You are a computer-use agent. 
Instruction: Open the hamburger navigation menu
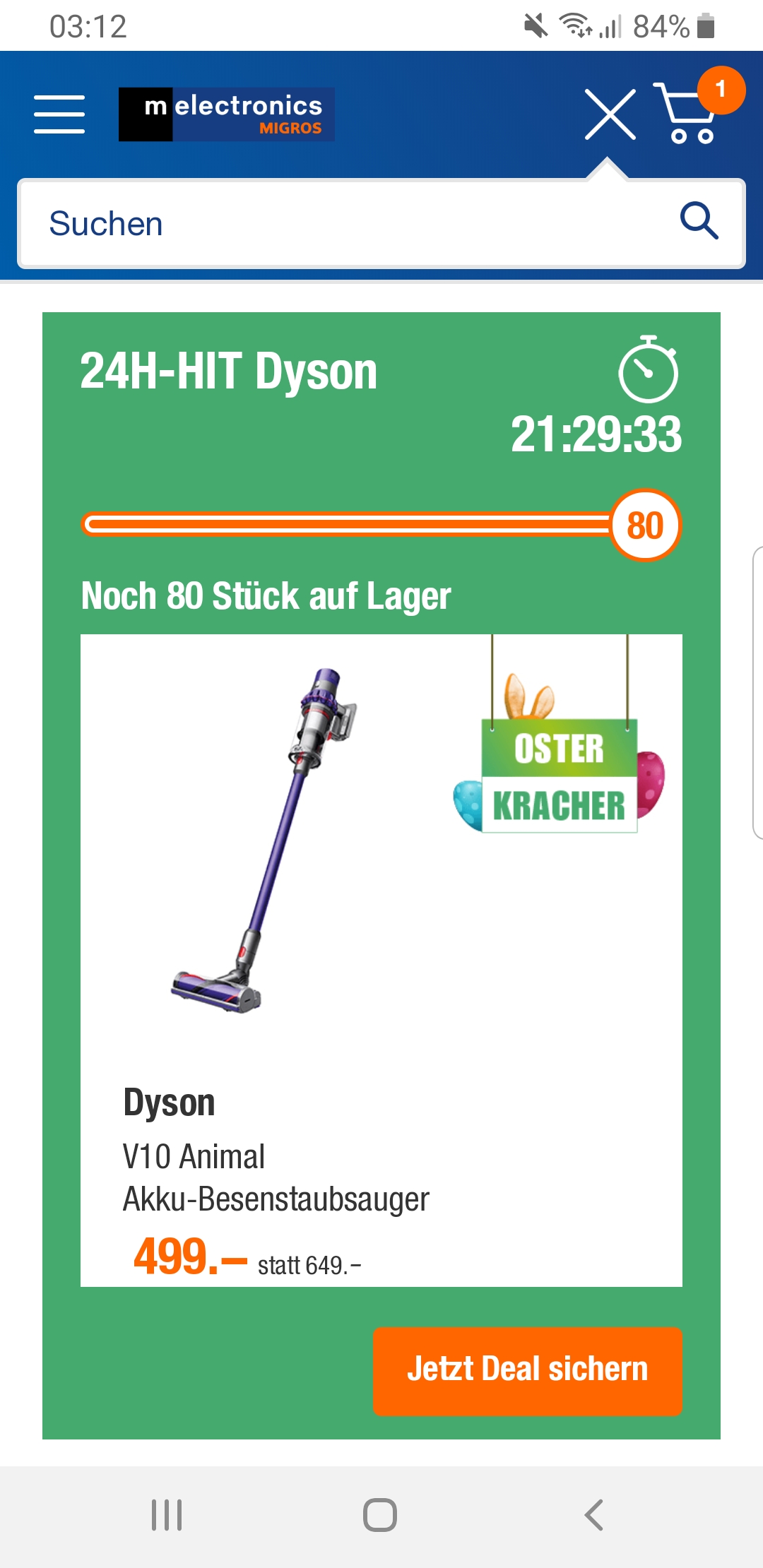click(59, 114)
